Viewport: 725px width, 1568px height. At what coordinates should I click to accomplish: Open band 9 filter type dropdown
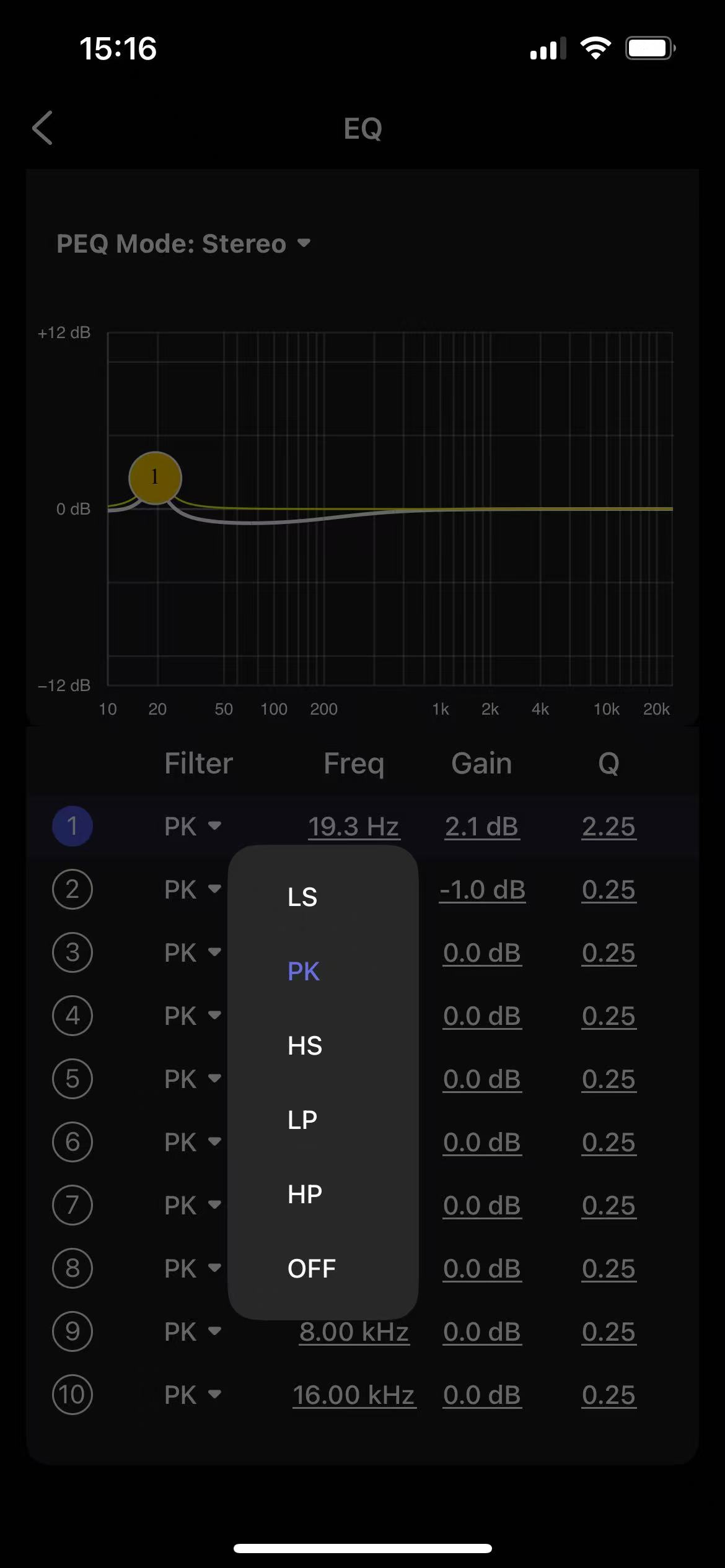[192, 1331]
